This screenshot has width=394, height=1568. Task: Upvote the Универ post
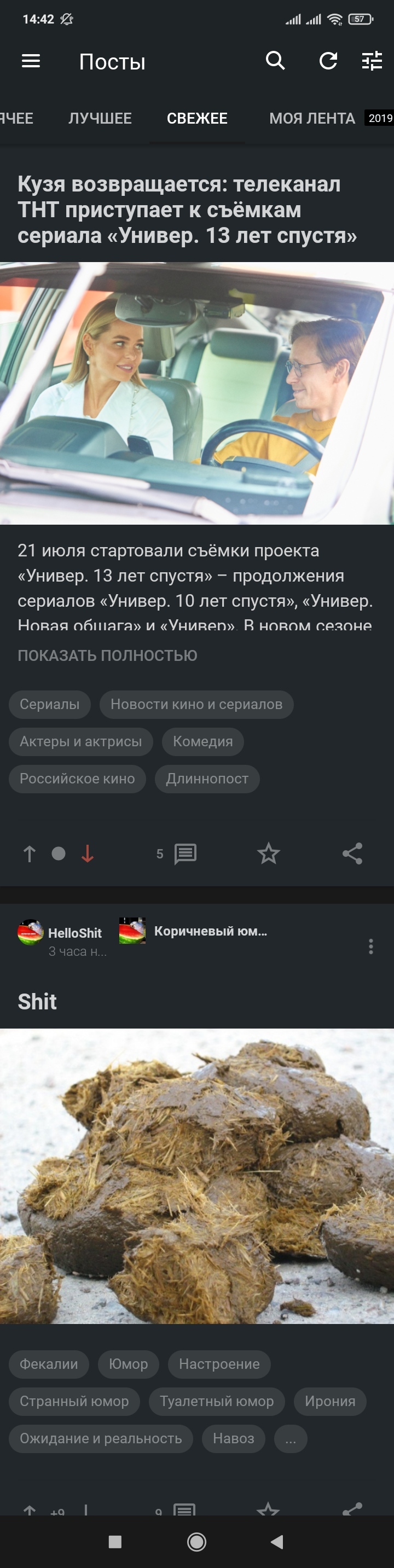click(x=29, y=853)
